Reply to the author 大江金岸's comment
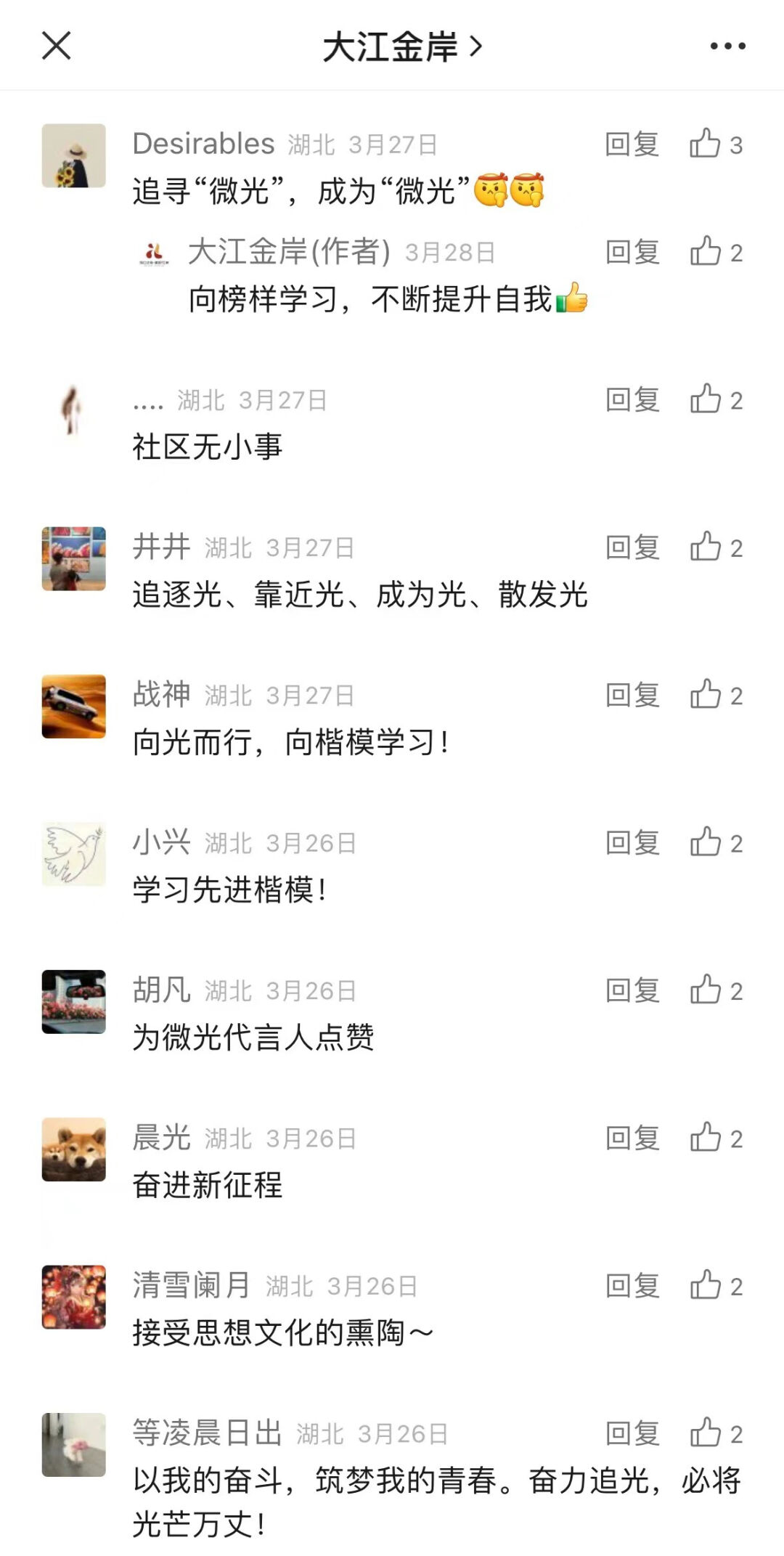The height and width of the screenshot is (1556, 784). pos(632,253)
